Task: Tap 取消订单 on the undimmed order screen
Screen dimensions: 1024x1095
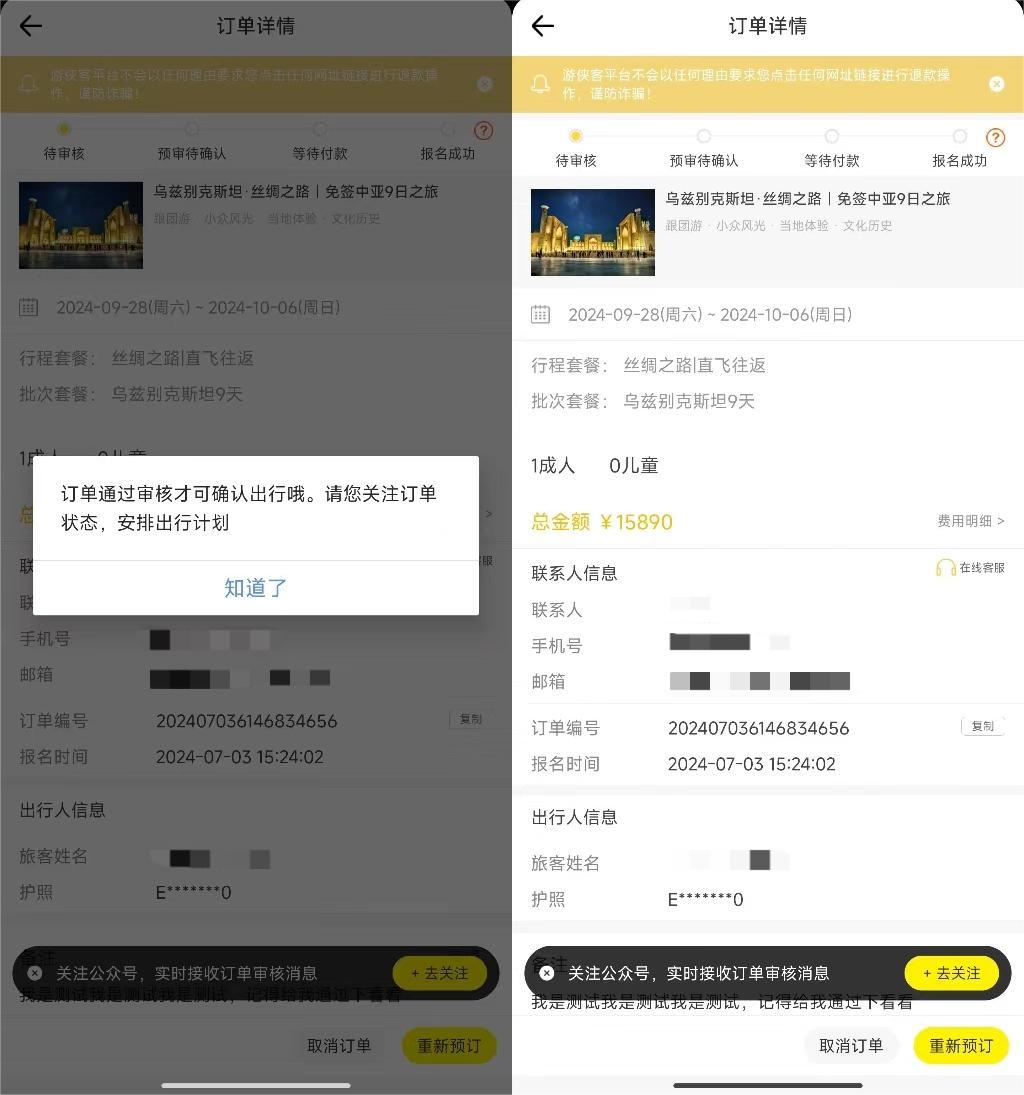Action: 851,1046
